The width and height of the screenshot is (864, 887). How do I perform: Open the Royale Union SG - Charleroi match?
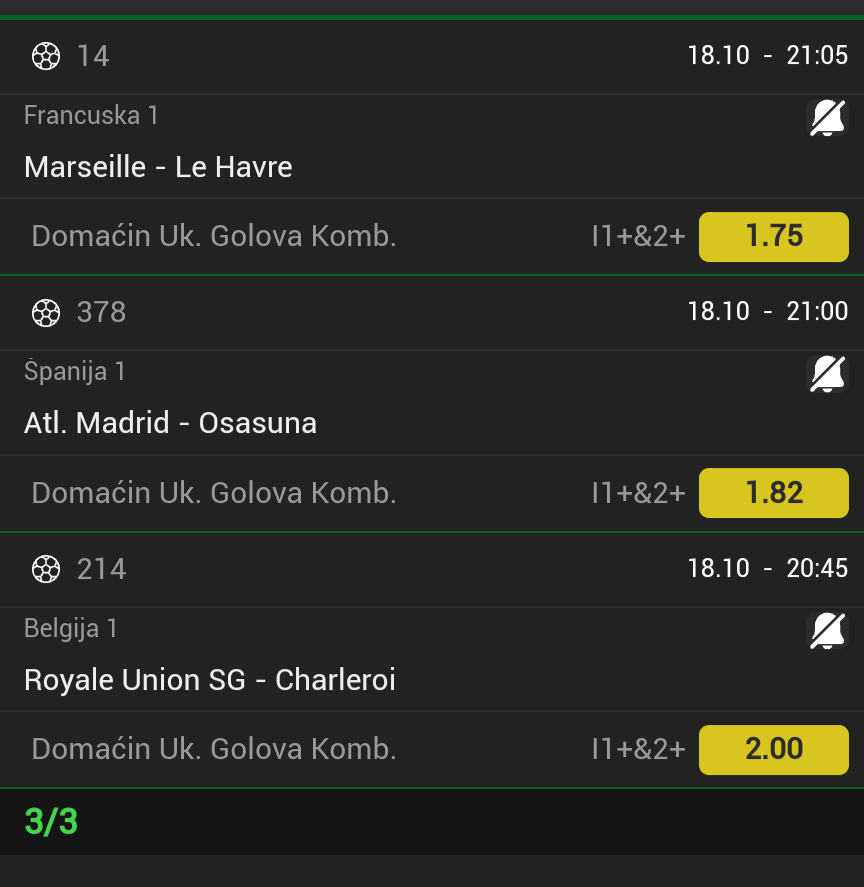coord(210,680)
